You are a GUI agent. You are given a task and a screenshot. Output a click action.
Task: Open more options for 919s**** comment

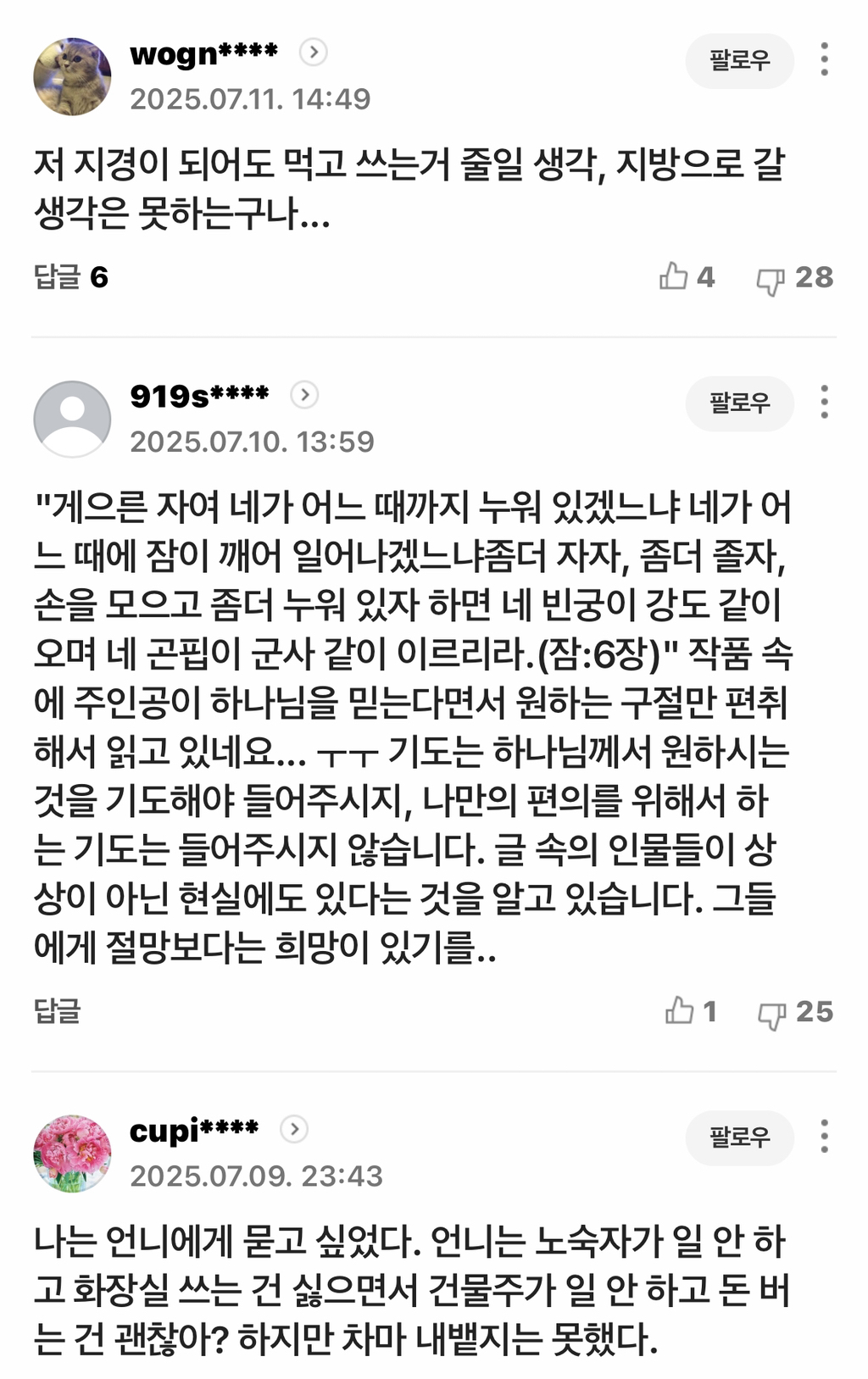point(824,403)
